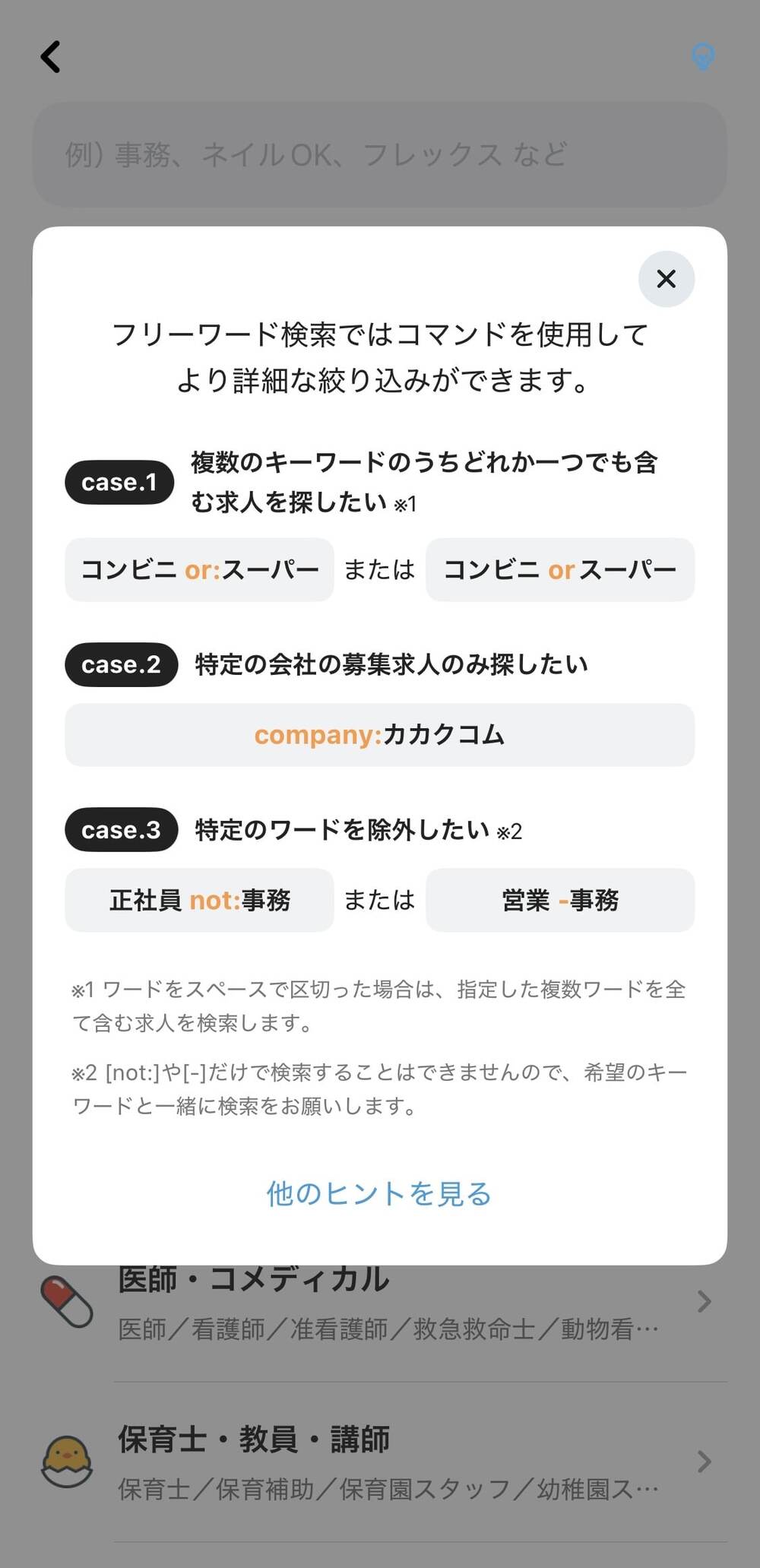Tap the 正社員 not:事務 example chip
The width and height of the screenshot is (760, 1568).
coord(199,901)
